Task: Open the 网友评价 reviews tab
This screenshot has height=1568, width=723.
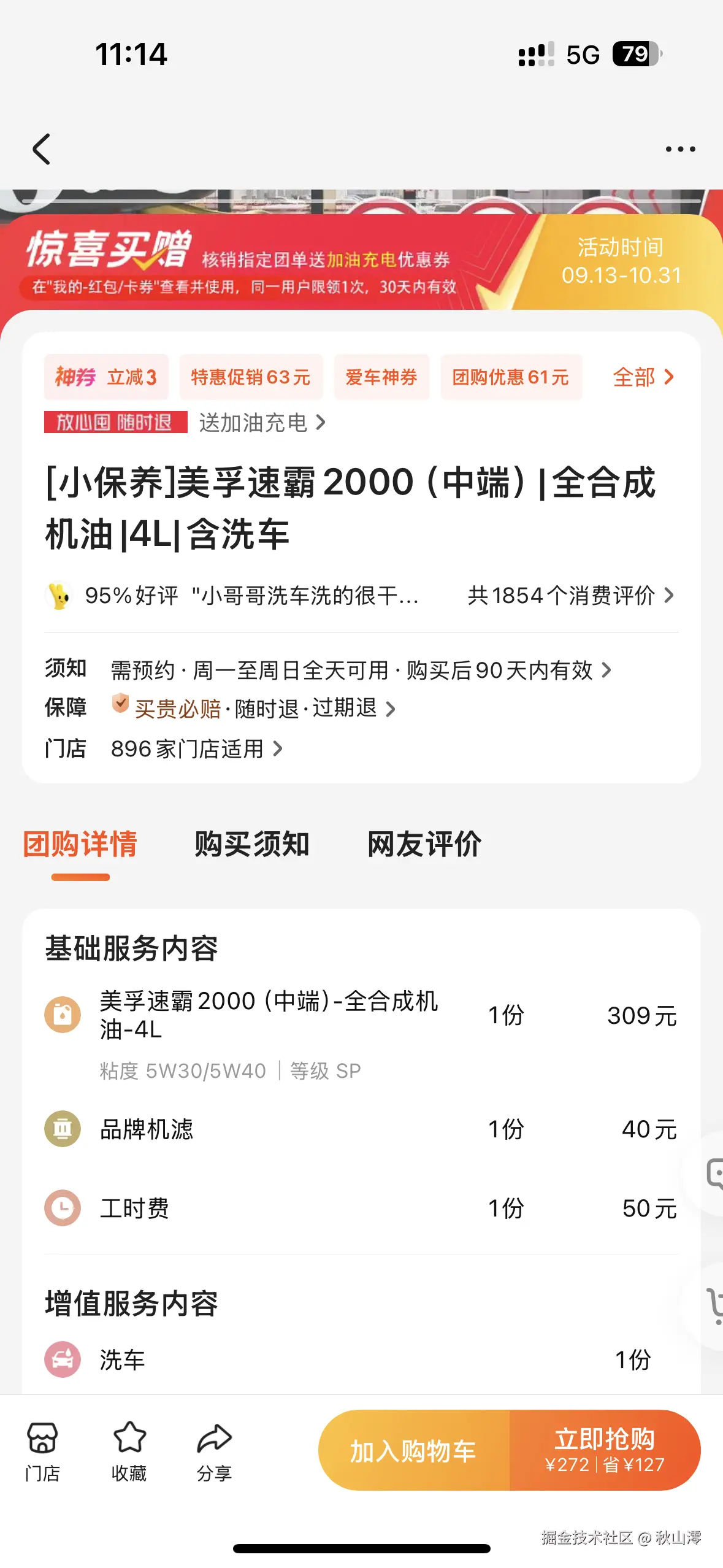Action: coord(425,845)
